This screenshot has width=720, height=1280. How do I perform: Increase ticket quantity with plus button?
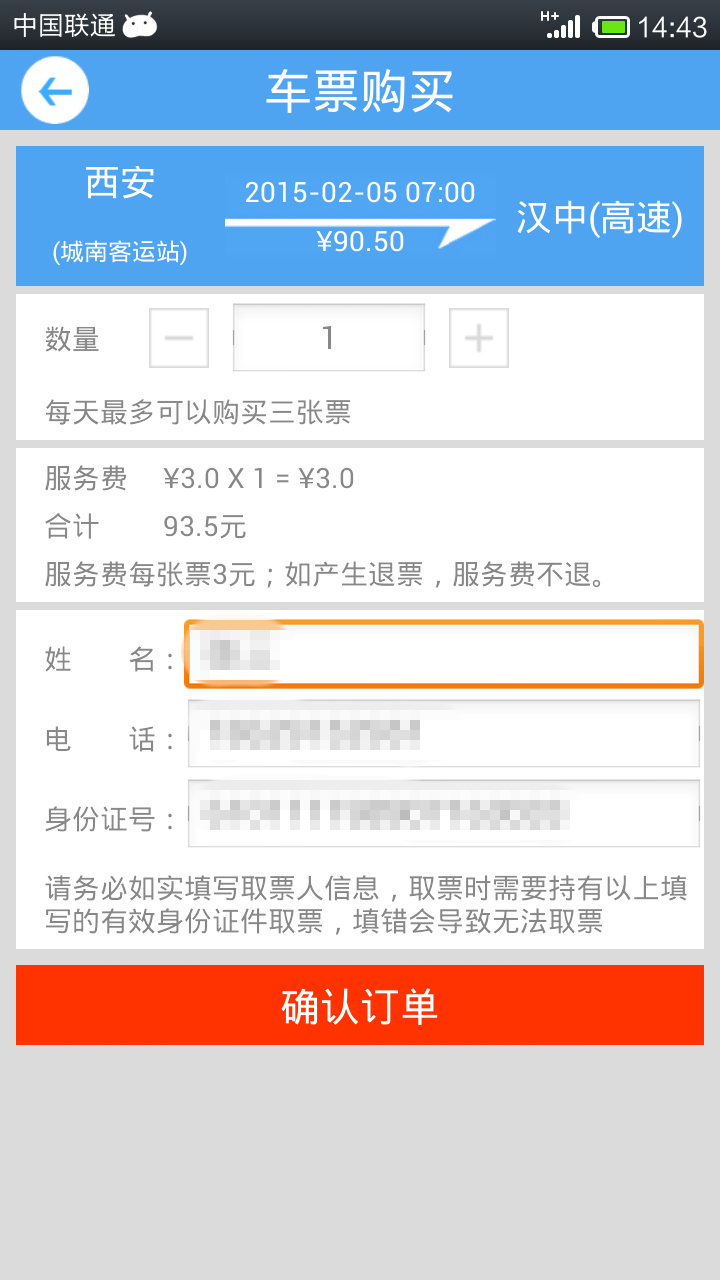[x=479, y=338]
